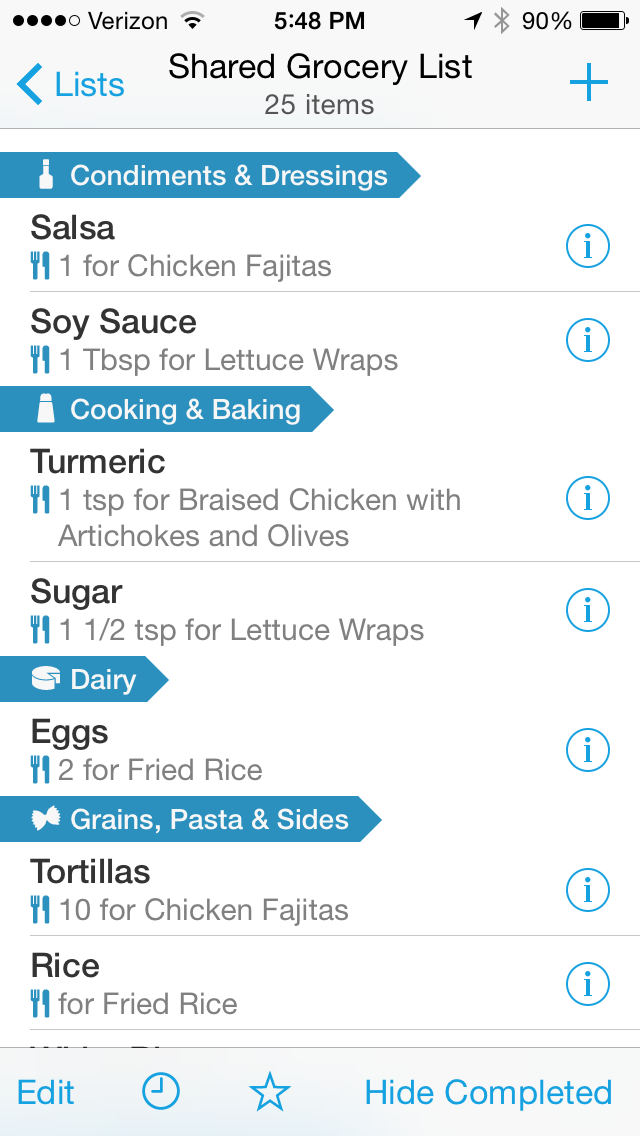Open info for Soy Sauce

click(x=587, y=339)
